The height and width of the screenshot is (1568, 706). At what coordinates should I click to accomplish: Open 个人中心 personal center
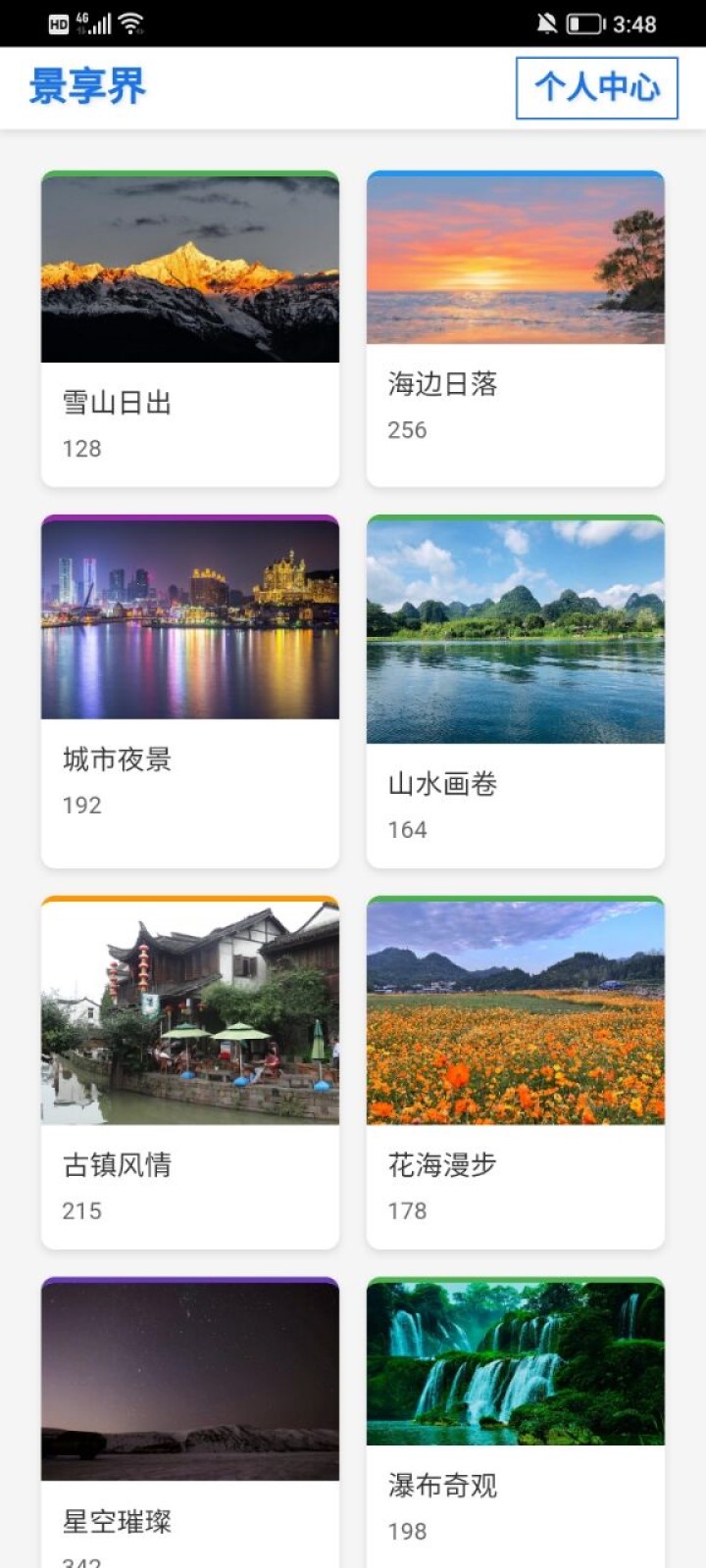[x=596, y=87]
